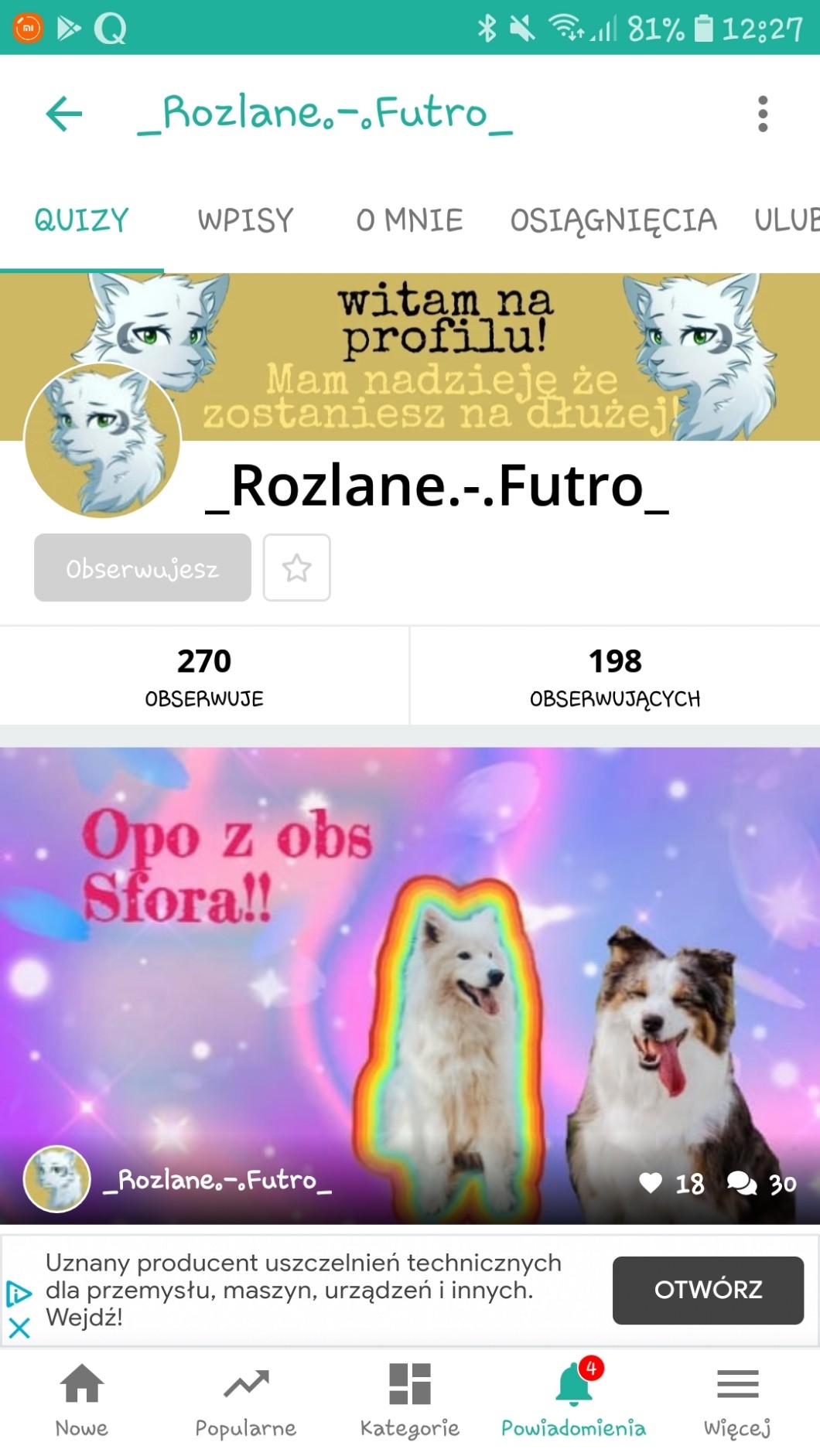Open the Więcej menu
820x1456 pixels.
point(737,1400)
